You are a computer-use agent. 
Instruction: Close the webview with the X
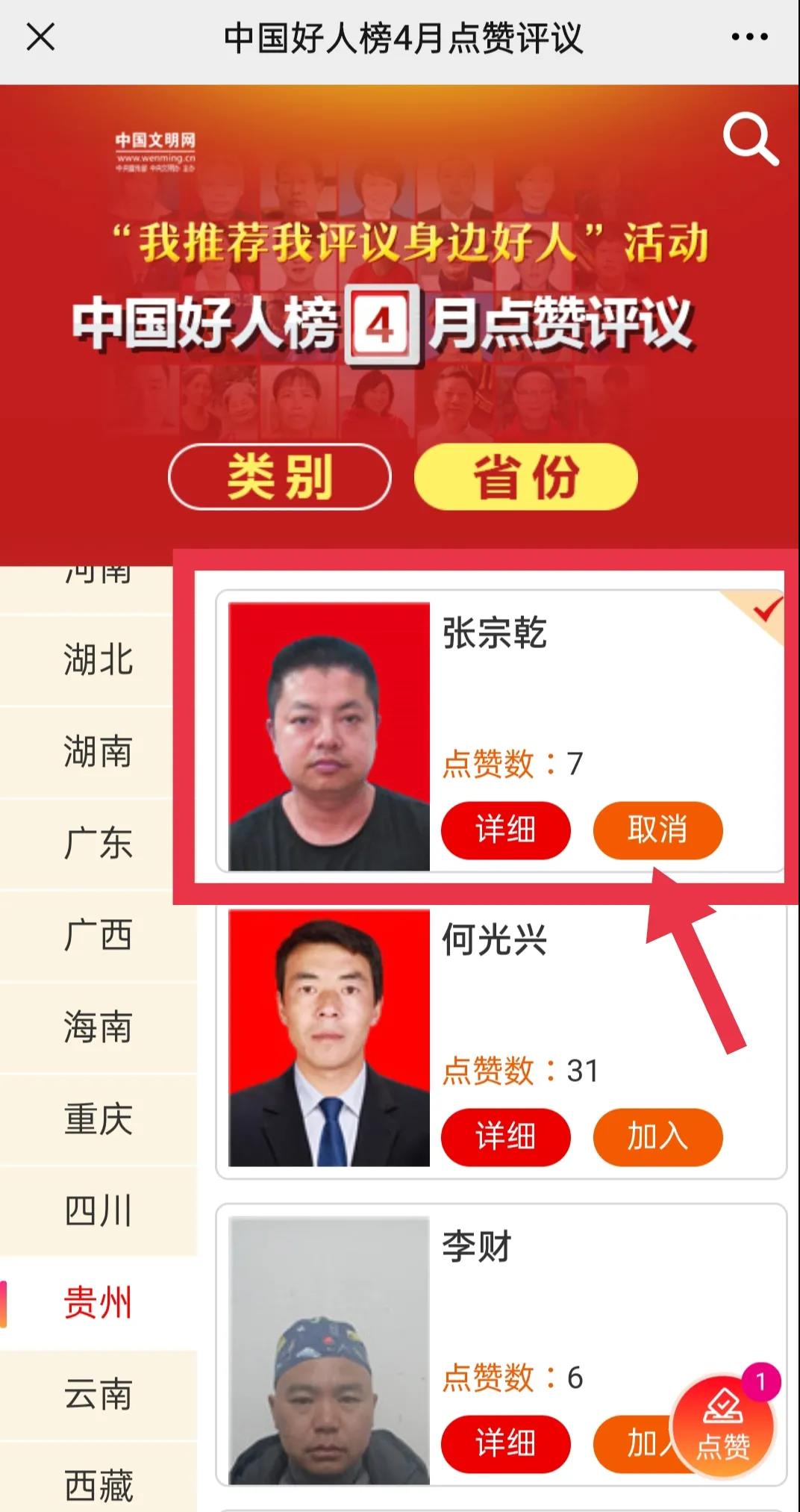tap(41, 37)
